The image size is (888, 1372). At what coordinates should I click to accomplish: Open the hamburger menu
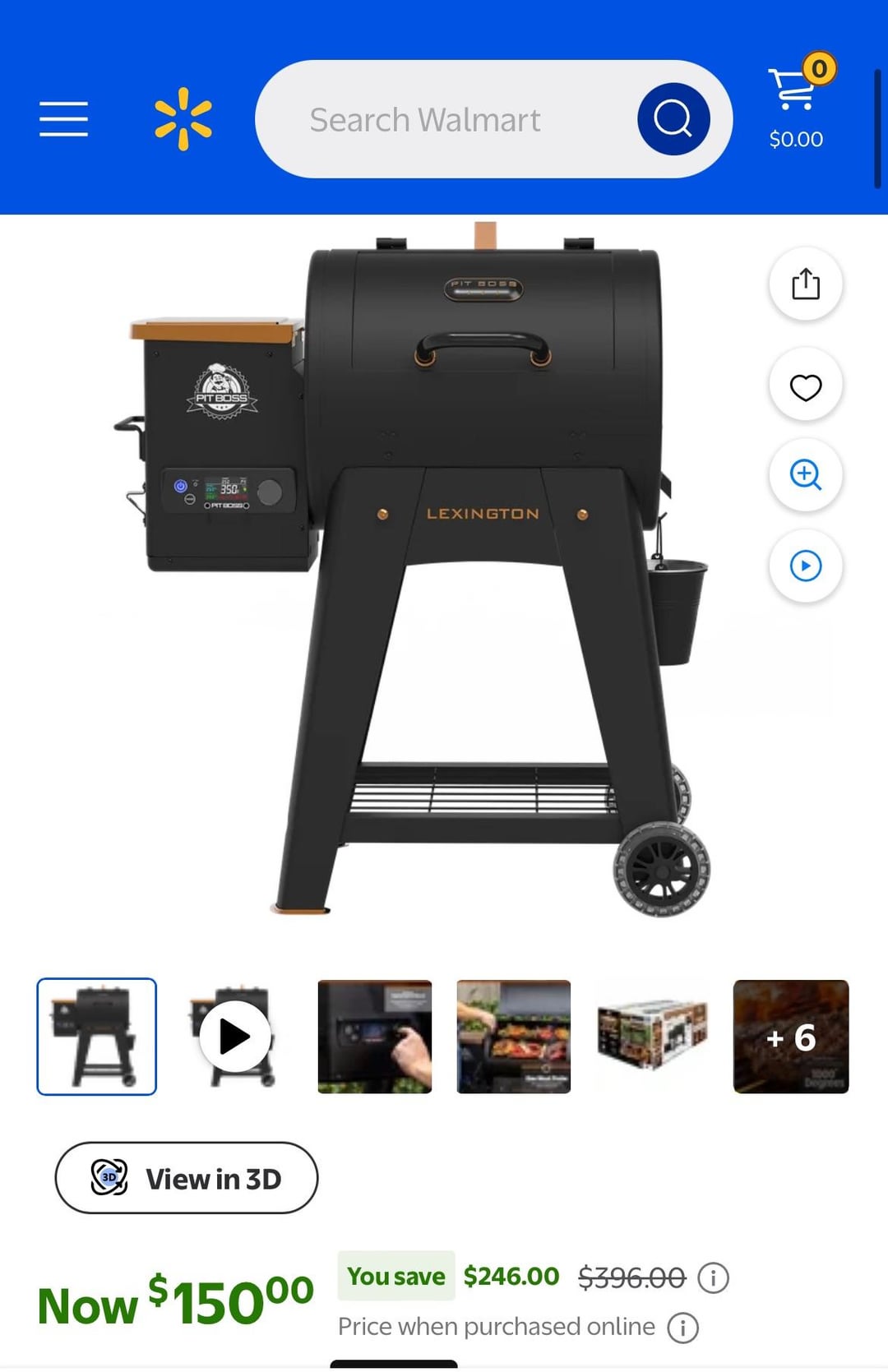coord(63,119)
